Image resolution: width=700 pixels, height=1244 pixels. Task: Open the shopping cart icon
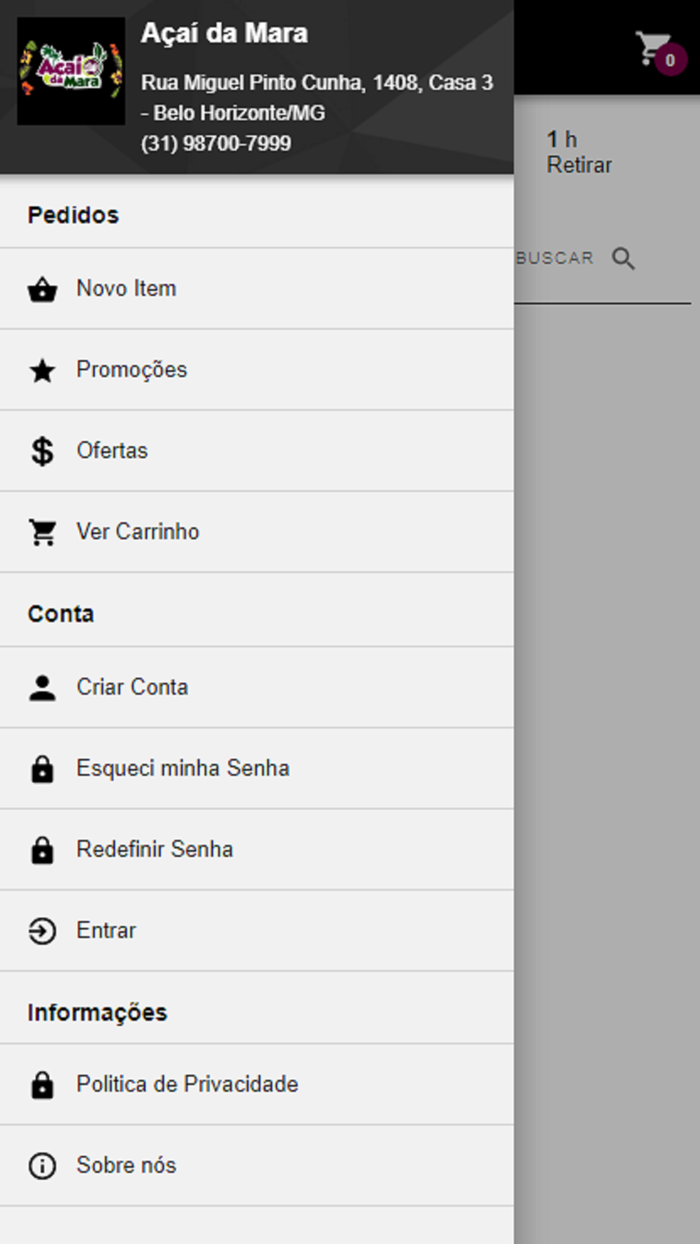tap(655, 49)
